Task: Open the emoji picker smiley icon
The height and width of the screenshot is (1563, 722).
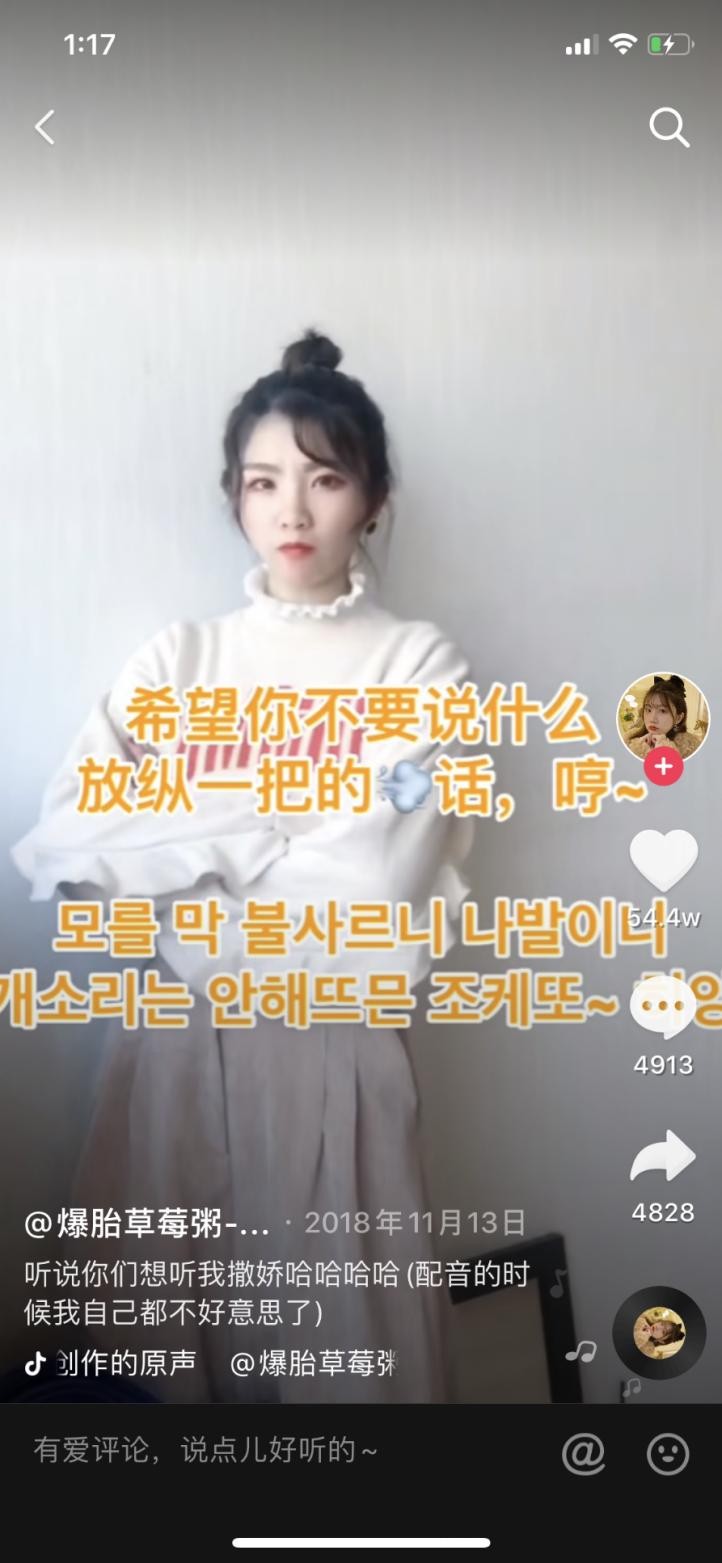Action: tap(668, 1454)
